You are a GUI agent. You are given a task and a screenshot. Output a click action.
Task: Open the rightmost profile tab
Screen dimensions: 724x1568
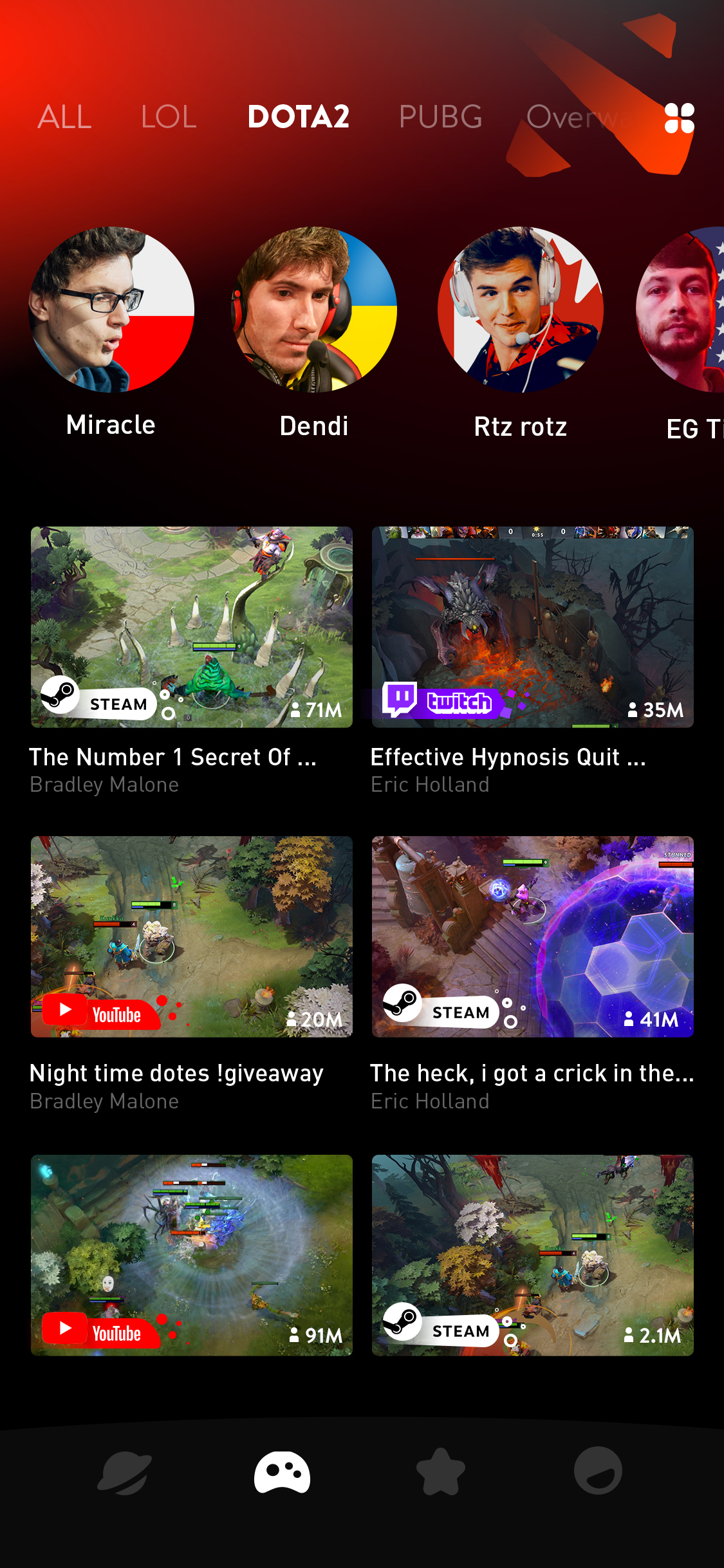pyautogui.click(x=598, y=1471)
